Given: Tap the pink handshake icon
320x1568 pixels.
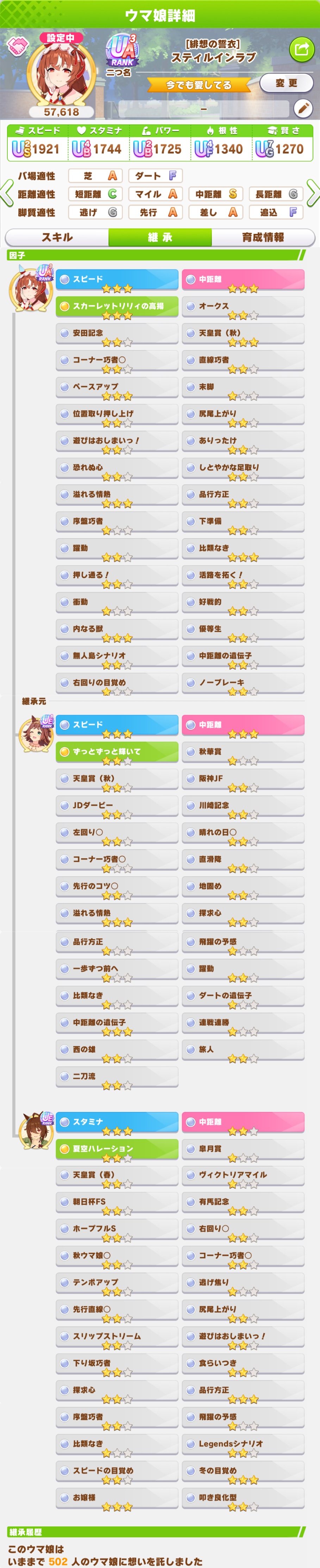Looking at the screenshot, I should 17,46.
